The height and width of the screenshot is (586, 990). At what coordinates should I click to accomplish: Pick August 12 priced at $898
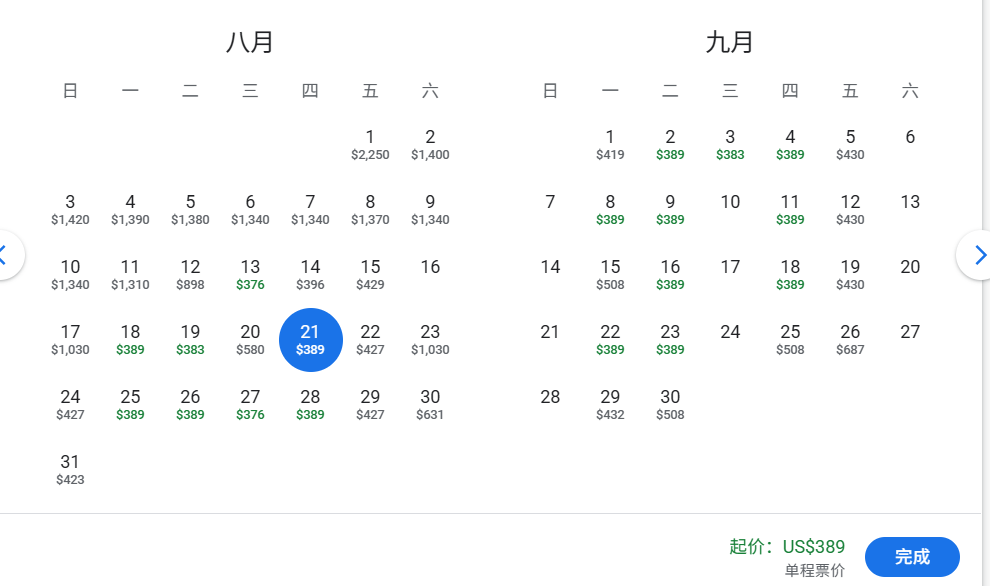point(190,274)
